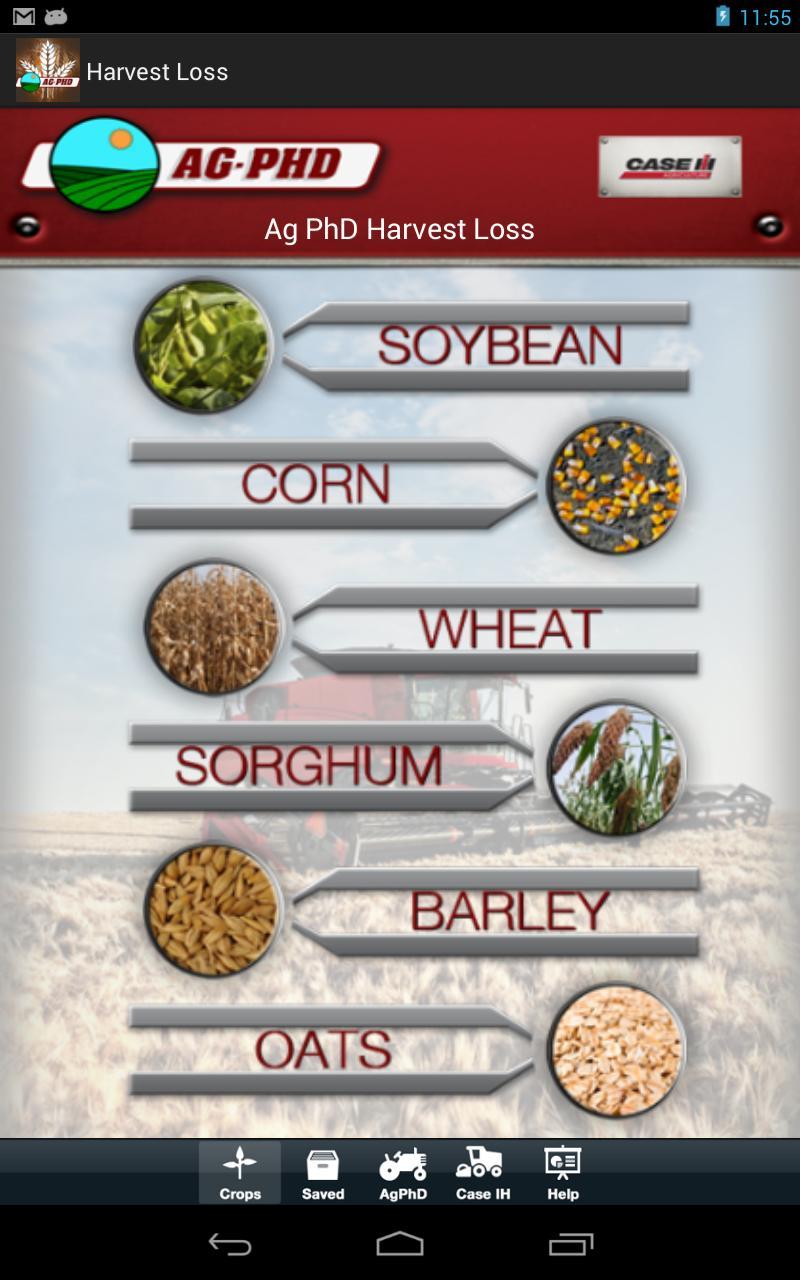Screen dimensions: 800x1280
Task: Click the Ag PhD wheat logo in the title bar
Action: click(48, 70)
